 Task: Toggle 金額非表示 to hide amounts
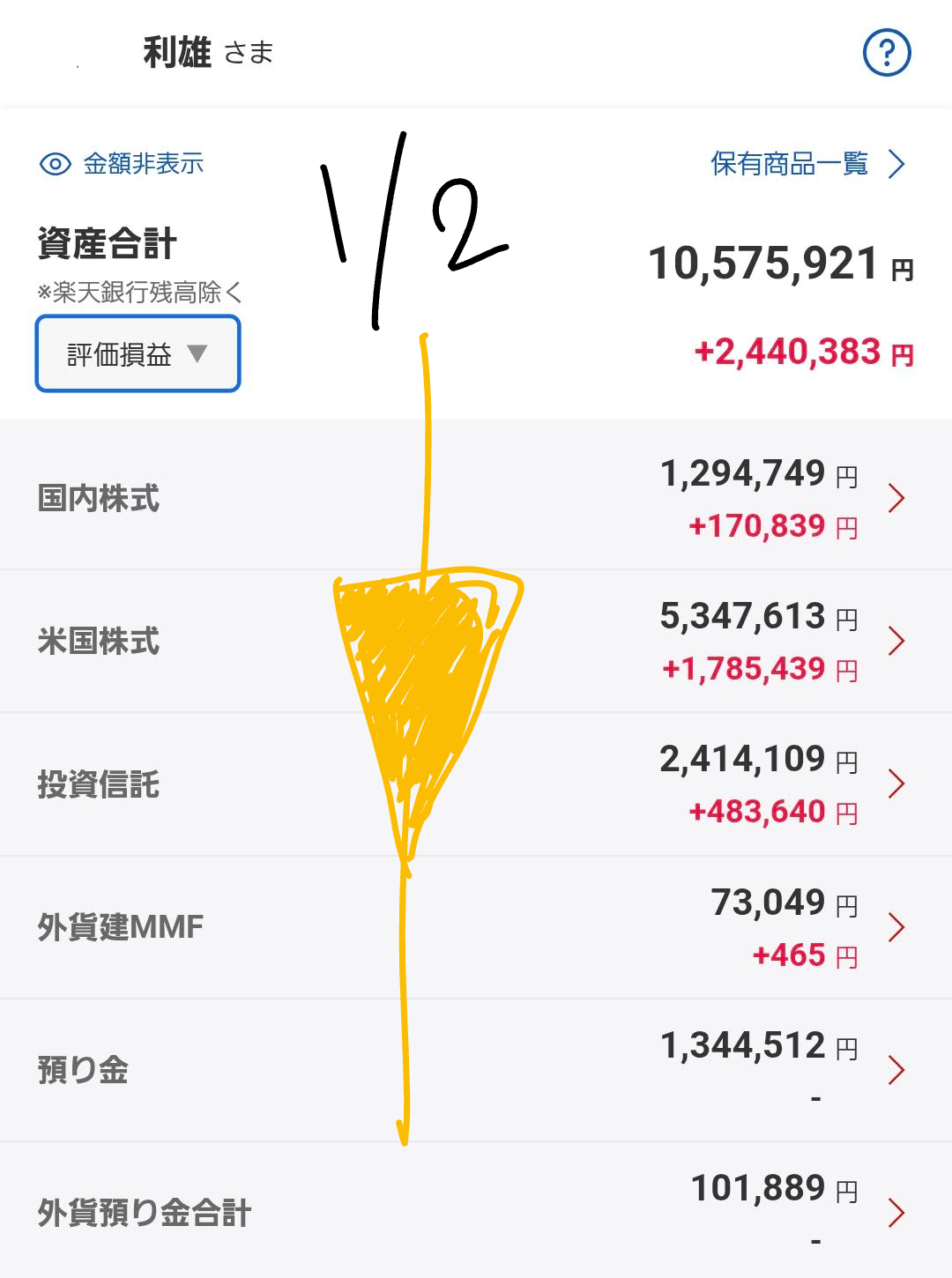123,164
